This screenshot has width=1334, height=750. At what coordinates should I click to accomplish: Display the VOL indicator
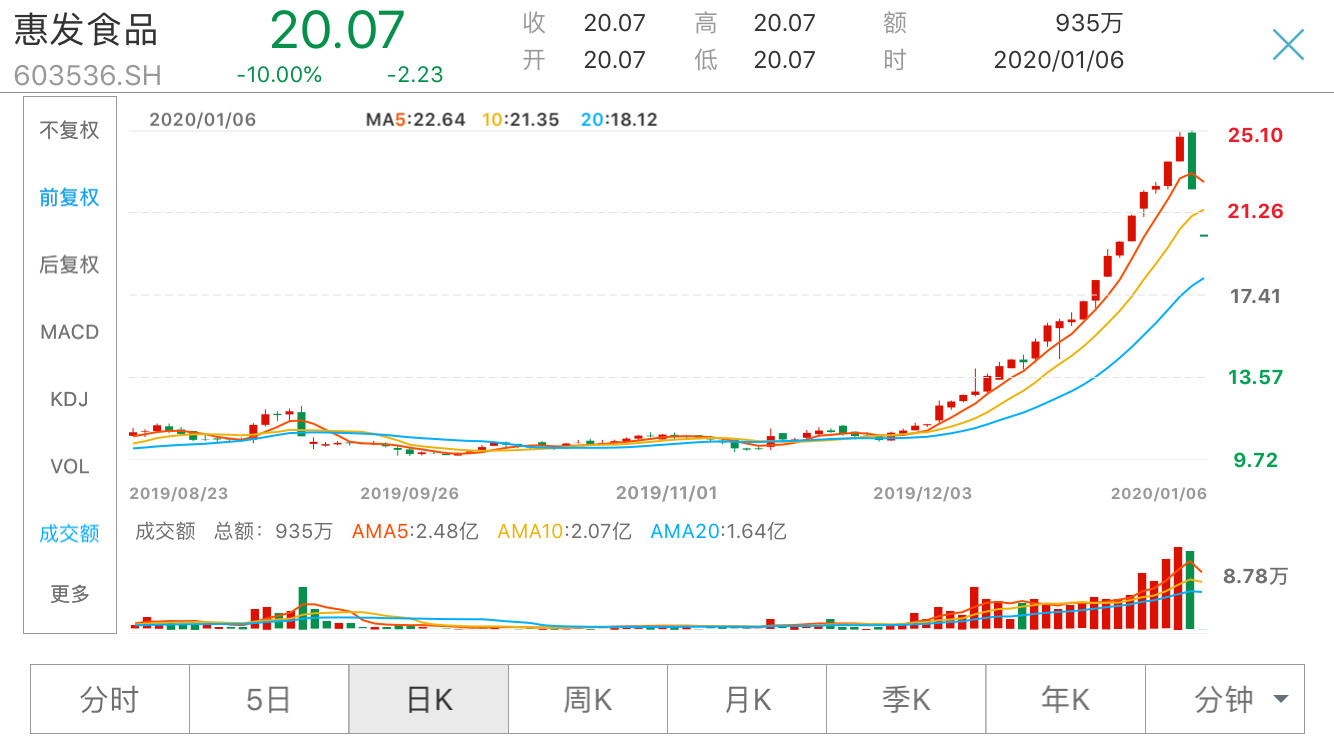(70, 466)
